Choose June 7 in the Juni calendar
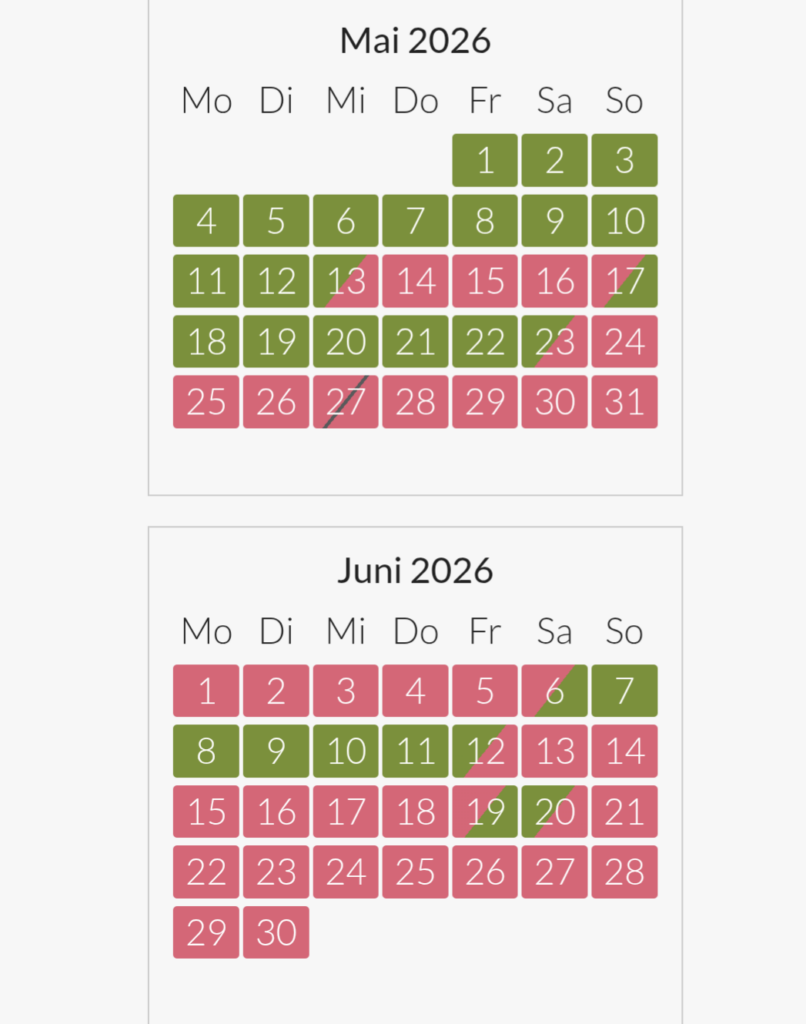Screen dimensions: 806x1024 pos(624,691)
